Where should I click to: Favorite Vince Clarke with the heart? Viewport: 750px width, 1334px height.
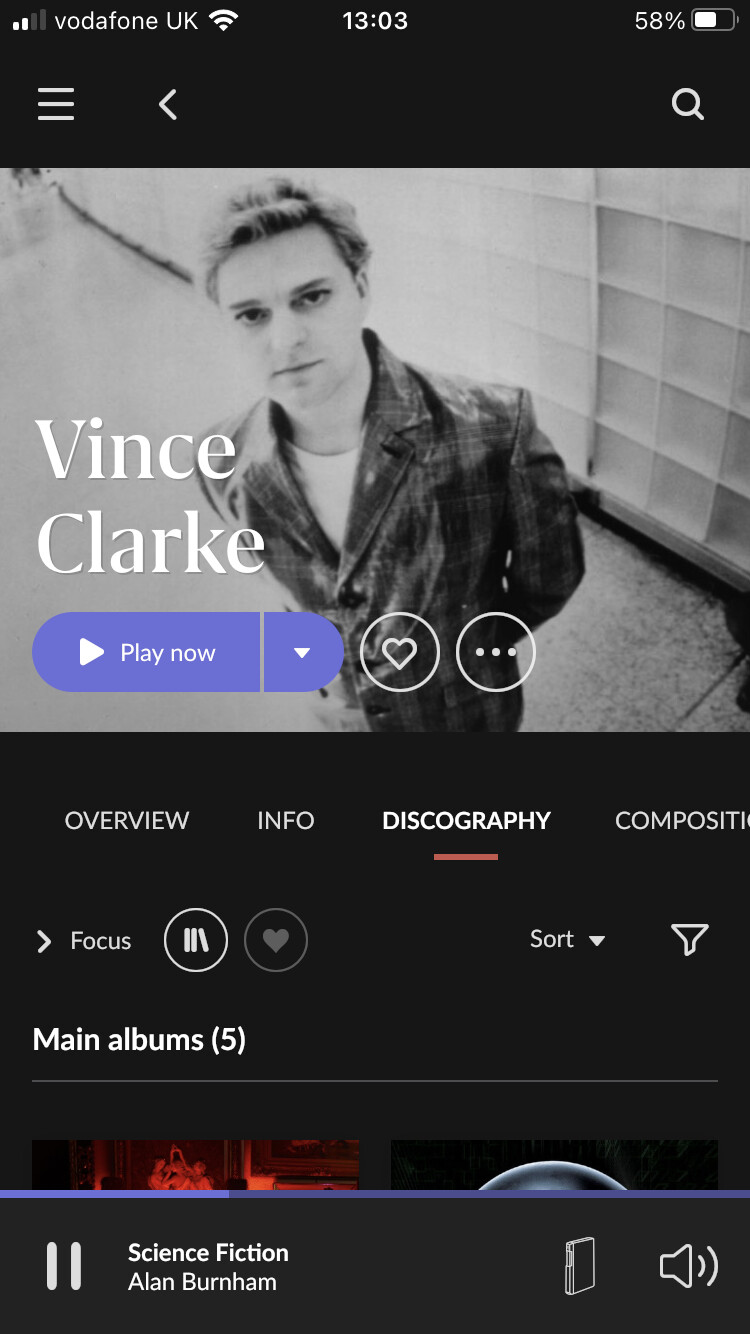(x=399, y=653)
